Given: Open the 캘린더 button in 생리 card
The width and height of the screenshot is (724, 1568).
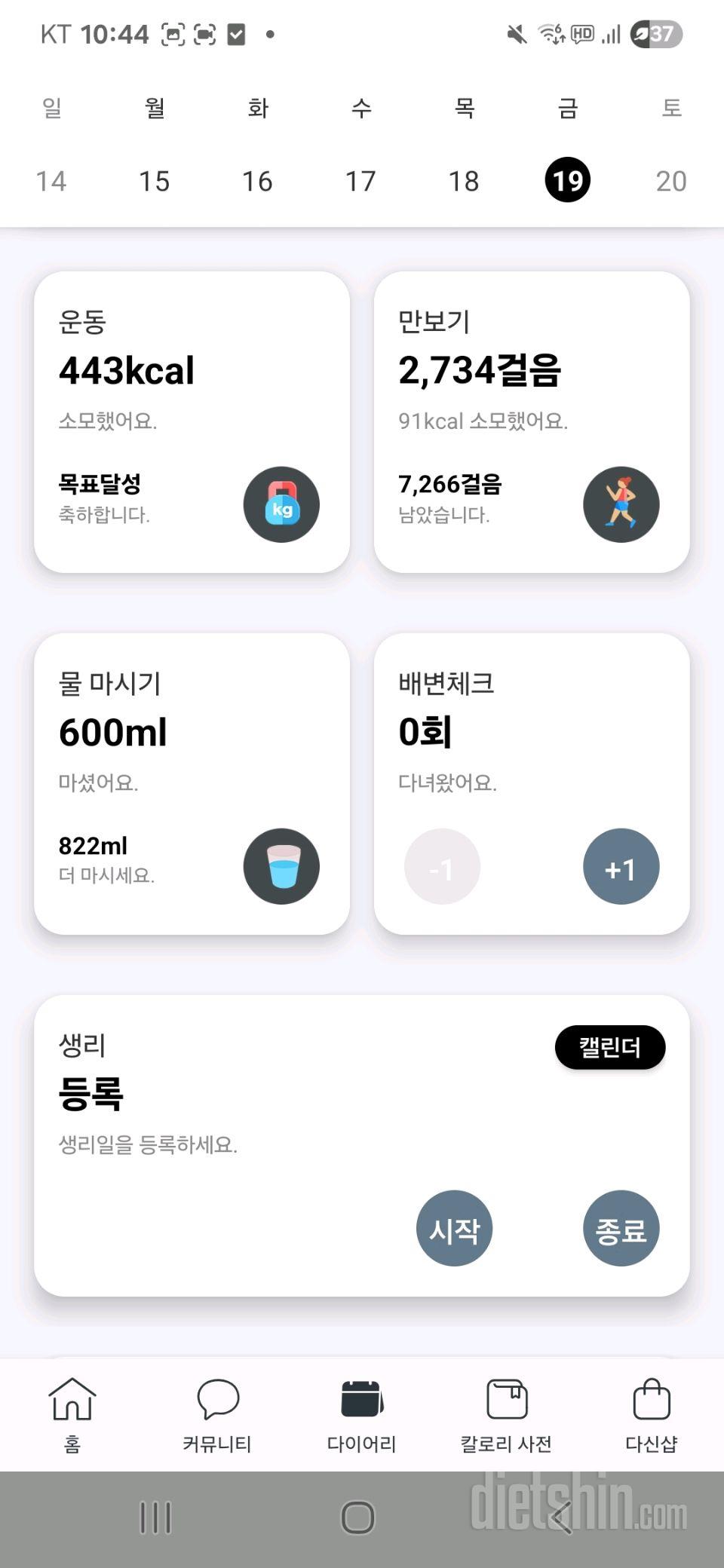Looking at the screenshot, I should pos(609,1047).
